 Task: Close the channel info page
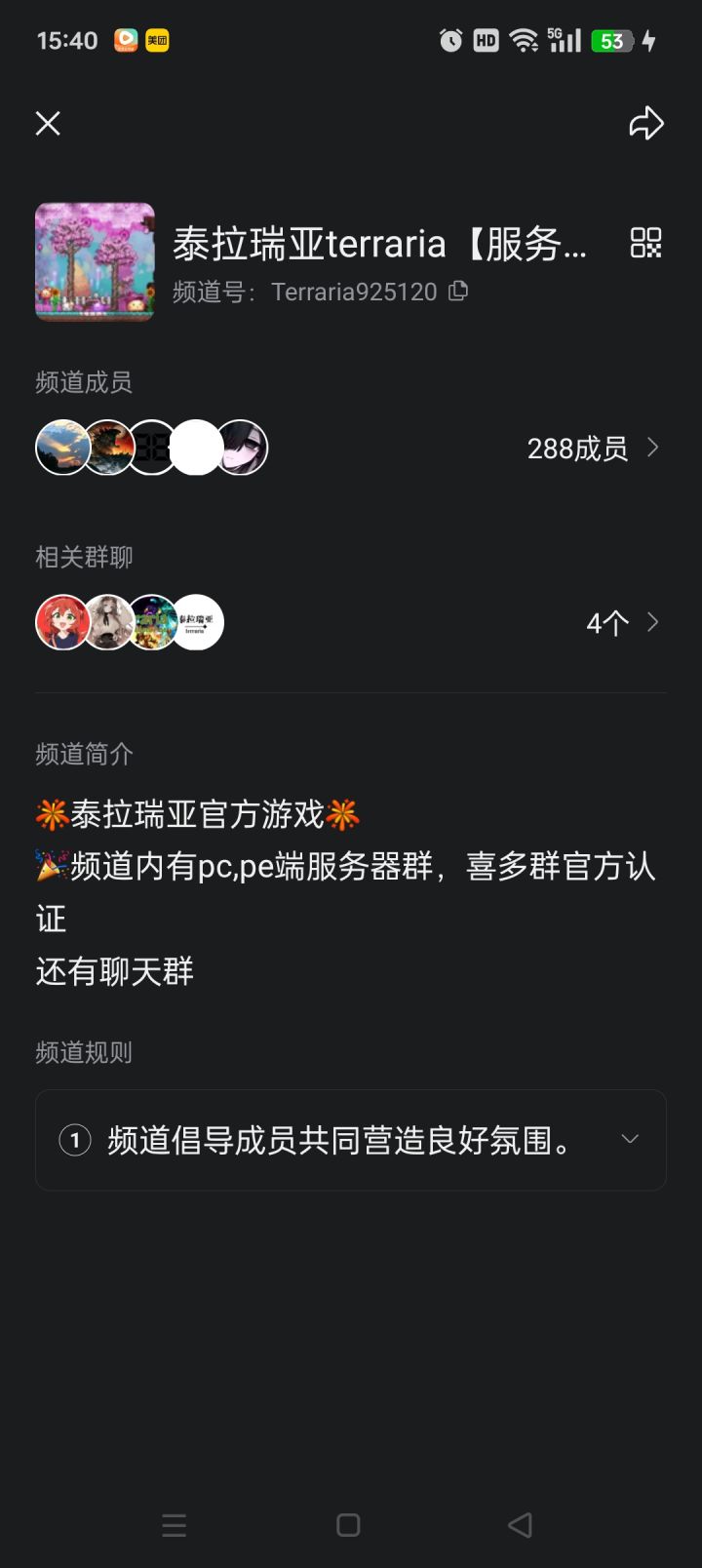point(48,124)
